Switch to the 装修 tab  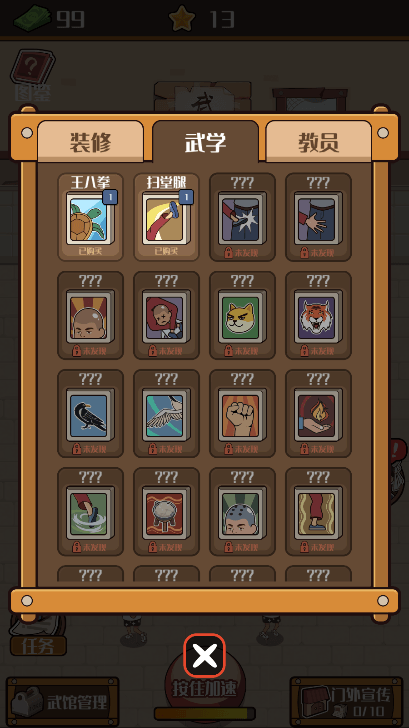91,142
